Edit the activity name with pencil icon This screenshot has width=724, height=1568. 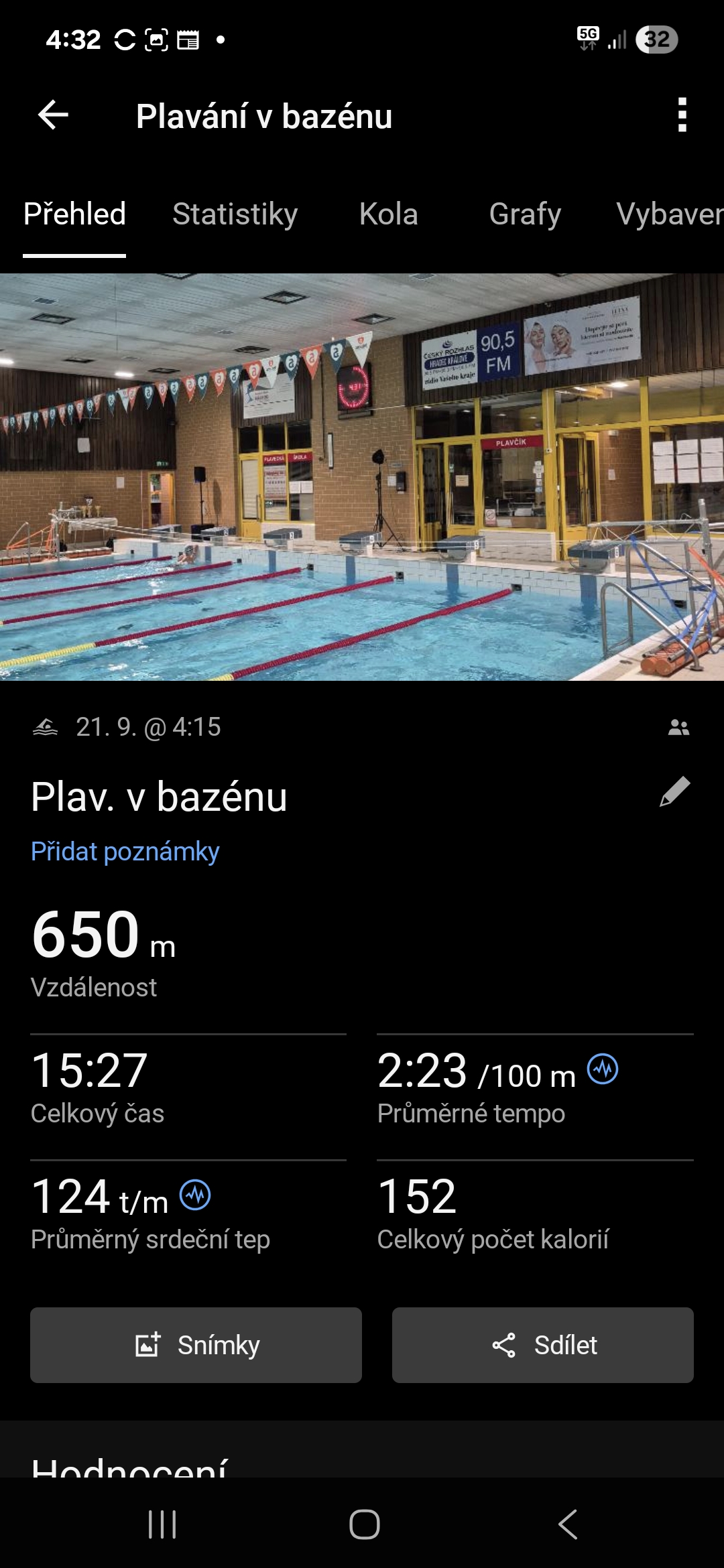coord(674,792)
